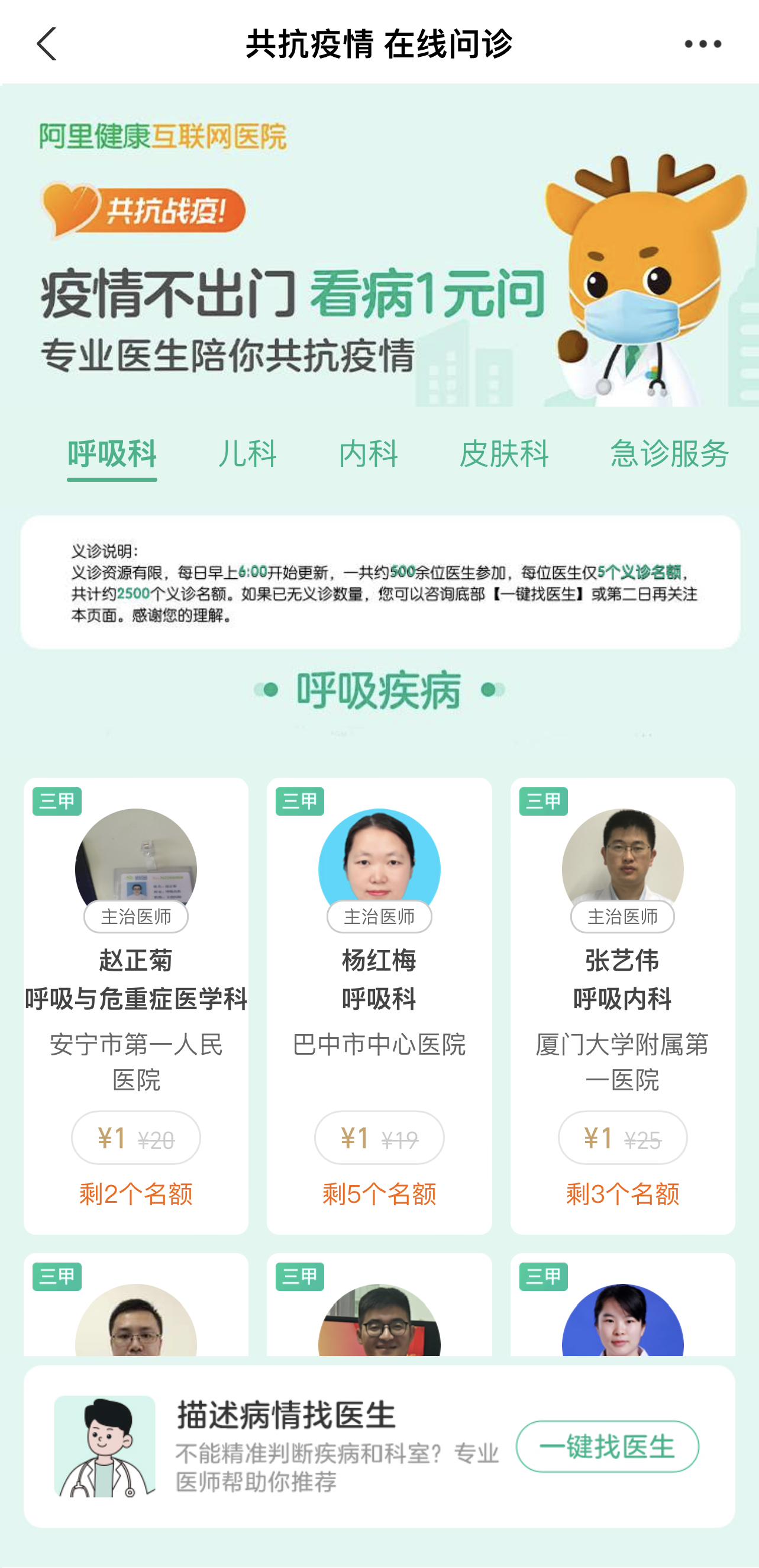The image size is (759, 1568).
Task: Switch to the 儿科 tab
Action: point(247,453)
